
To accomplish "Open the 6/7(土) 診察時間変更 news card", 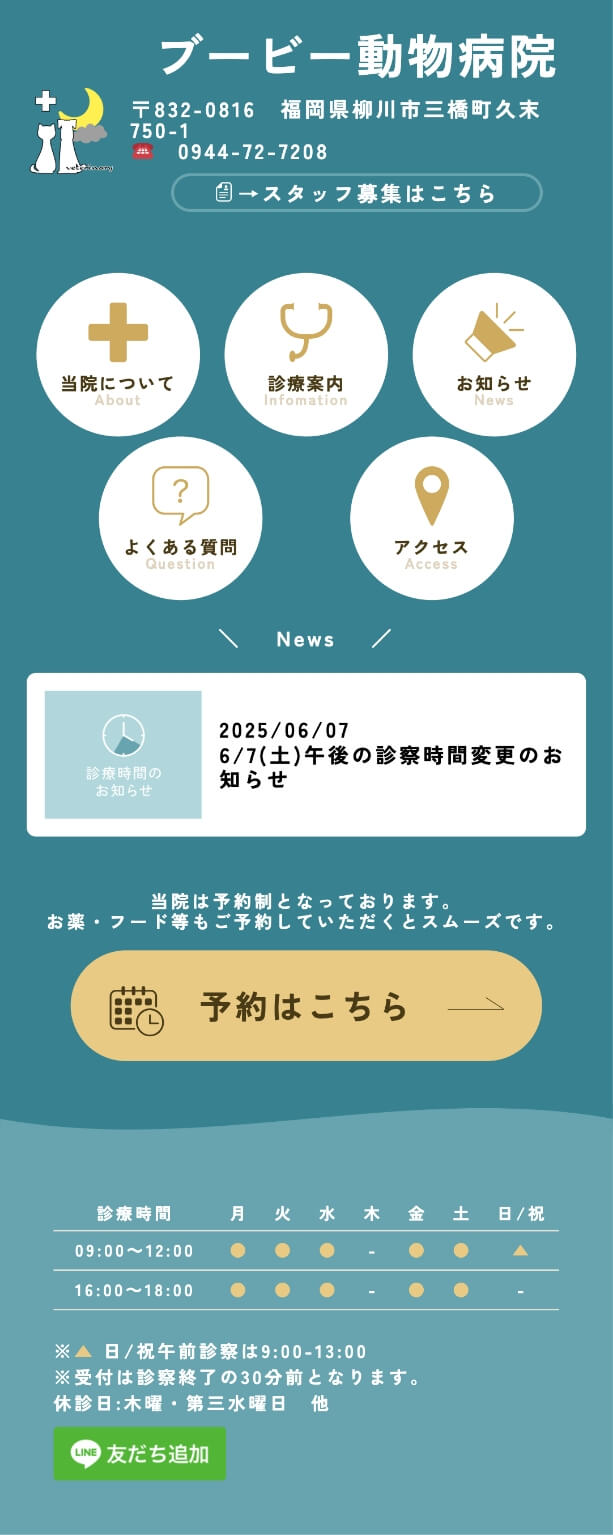I will [x=306, y=755].
